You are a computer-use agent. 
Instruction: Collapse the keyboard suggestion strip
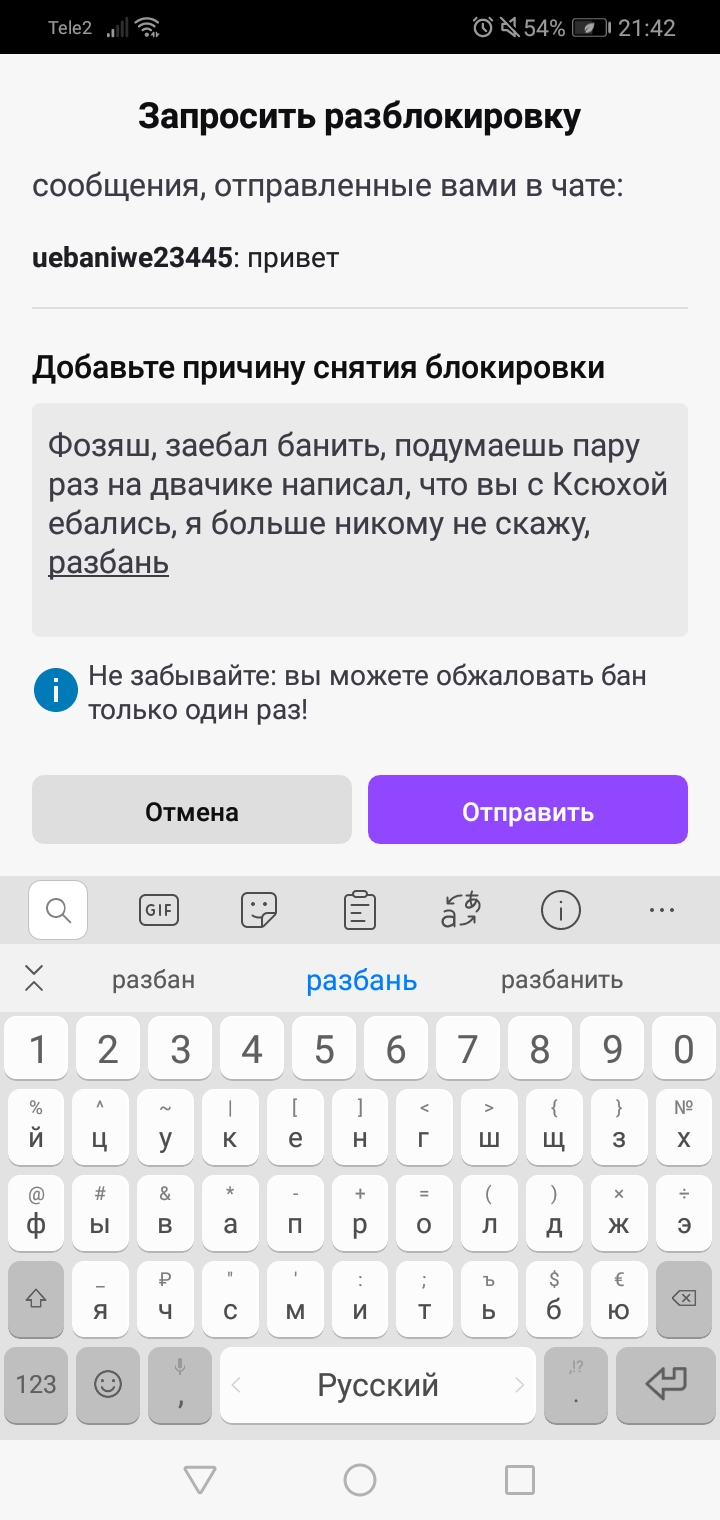[x=35, y=979]
